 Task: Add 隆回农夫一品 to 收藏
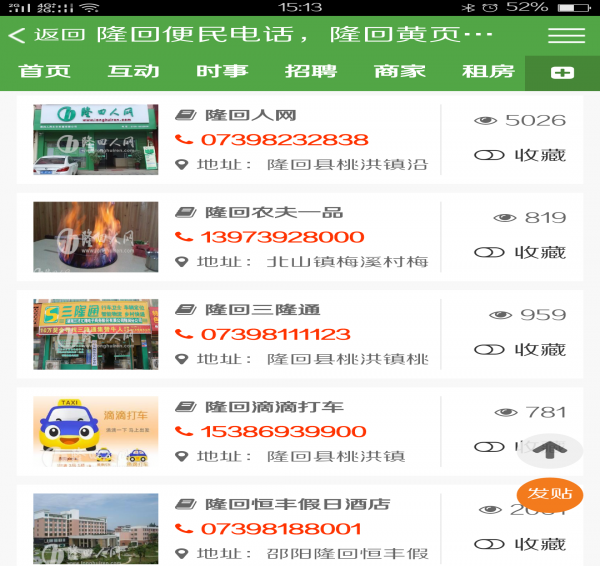coord(520,252)
